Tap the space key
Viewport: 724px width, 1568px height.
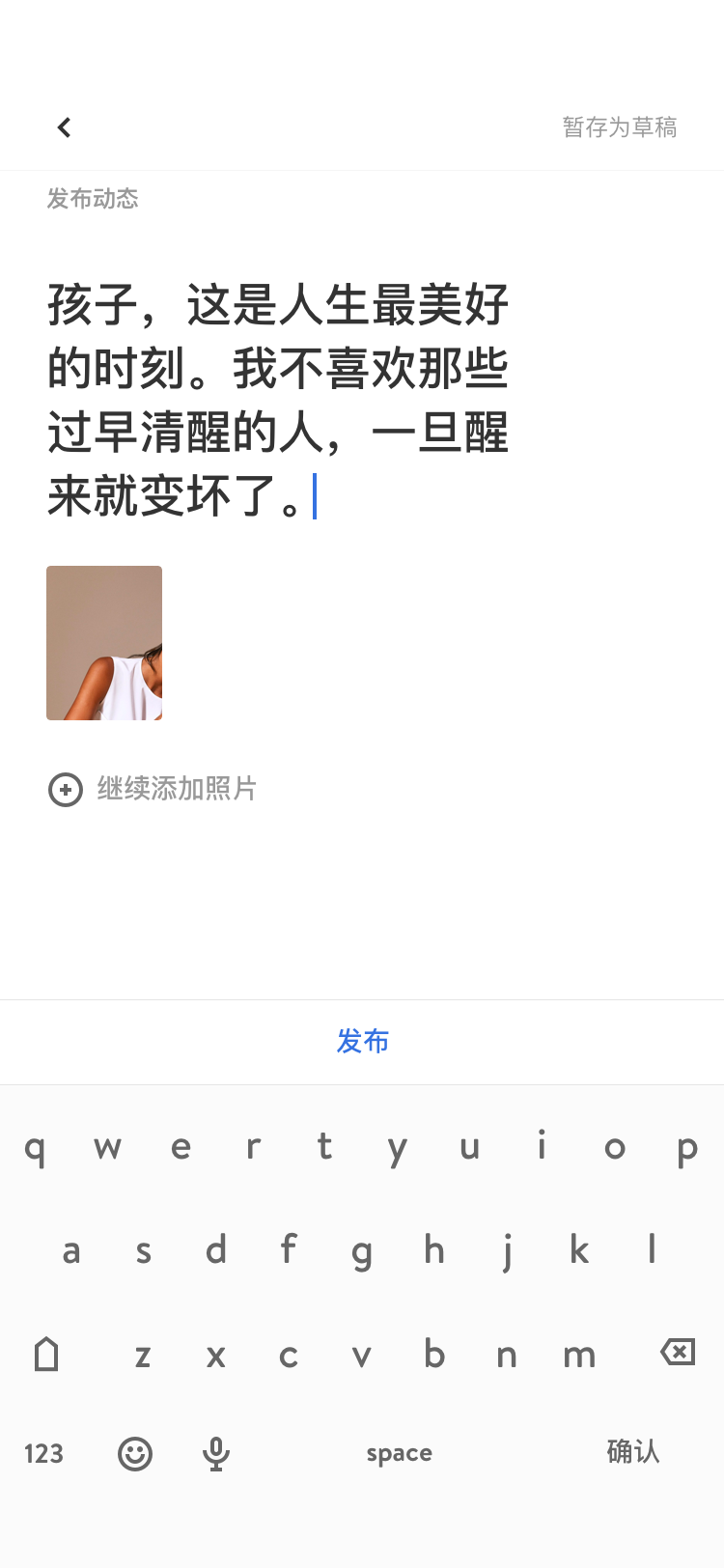click(399, 1453)
